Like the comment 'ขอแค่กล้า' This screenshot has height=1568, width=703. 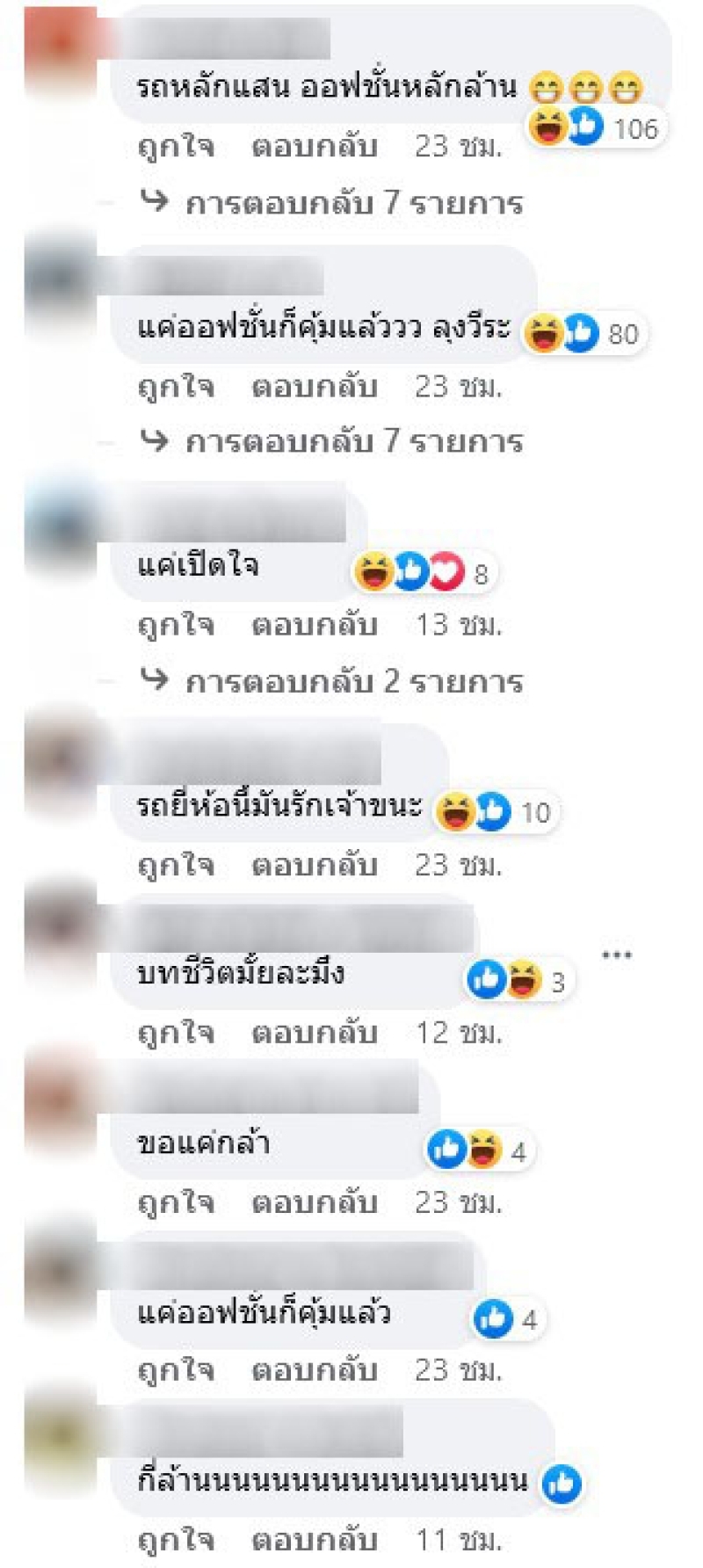(176, 1202)
